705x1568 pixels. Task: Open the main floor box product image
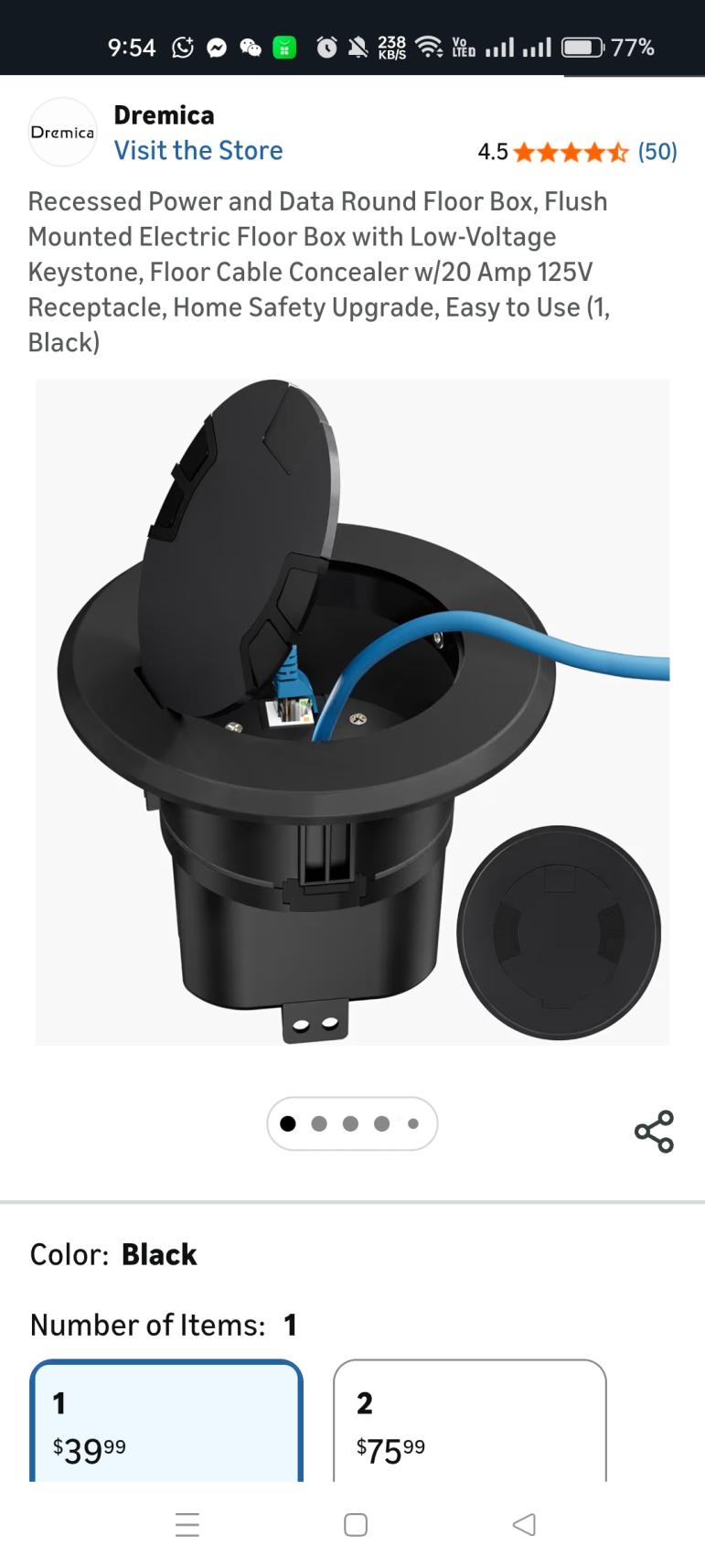tap(352, 712)
